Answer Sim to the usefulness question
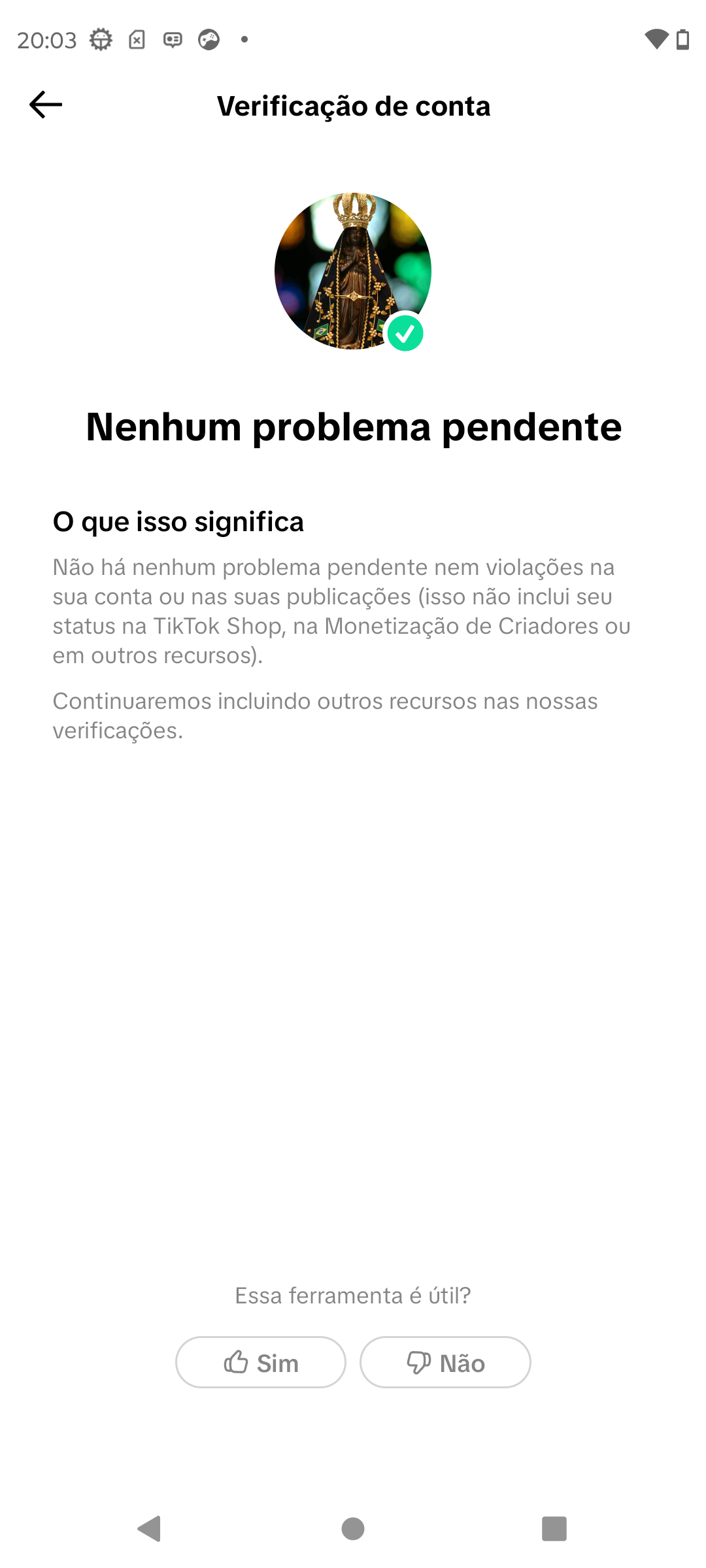Screen dimensions: 706x1568 261,1362
